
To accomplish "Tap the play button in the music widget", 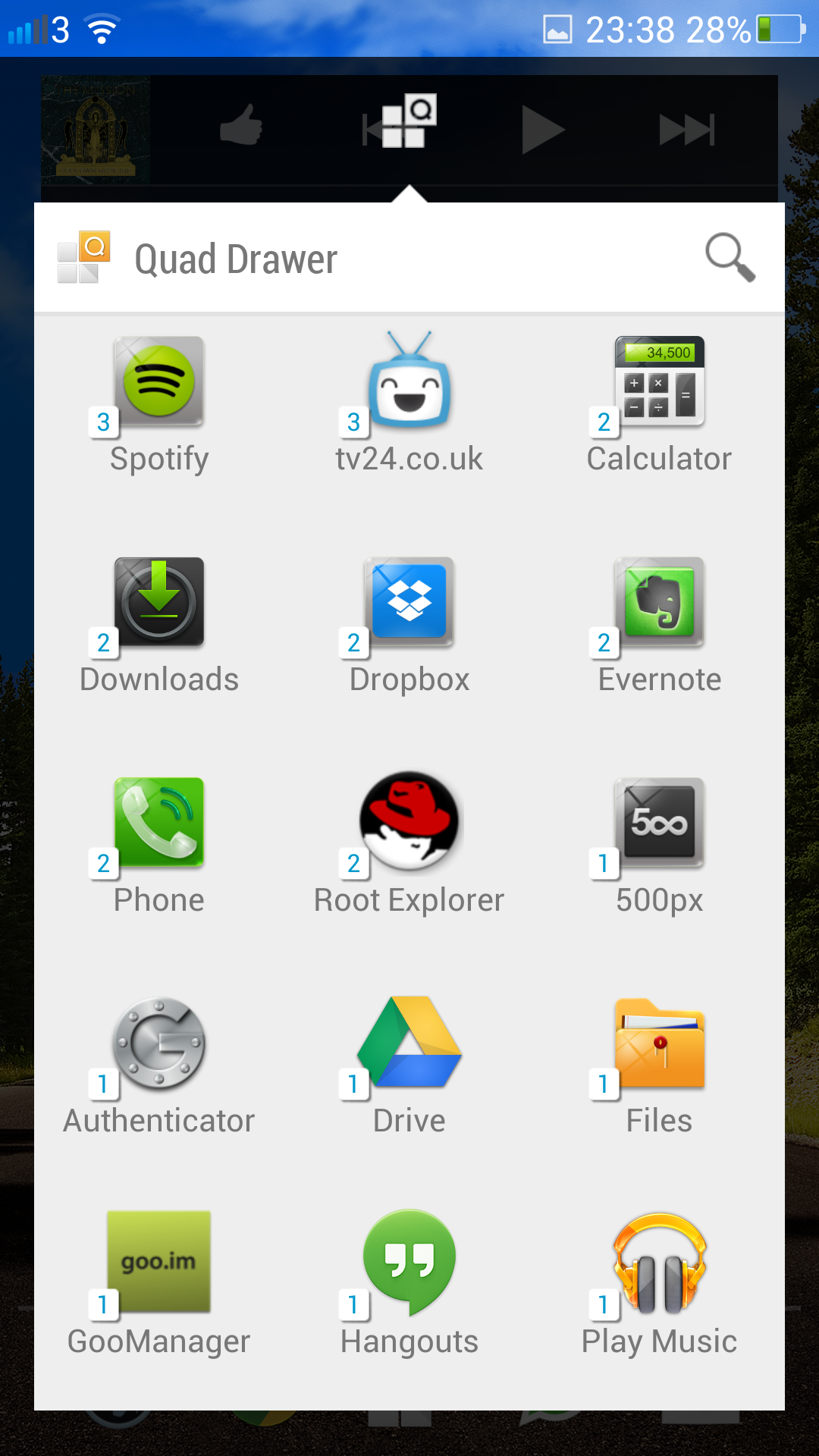I will [543, 130].
